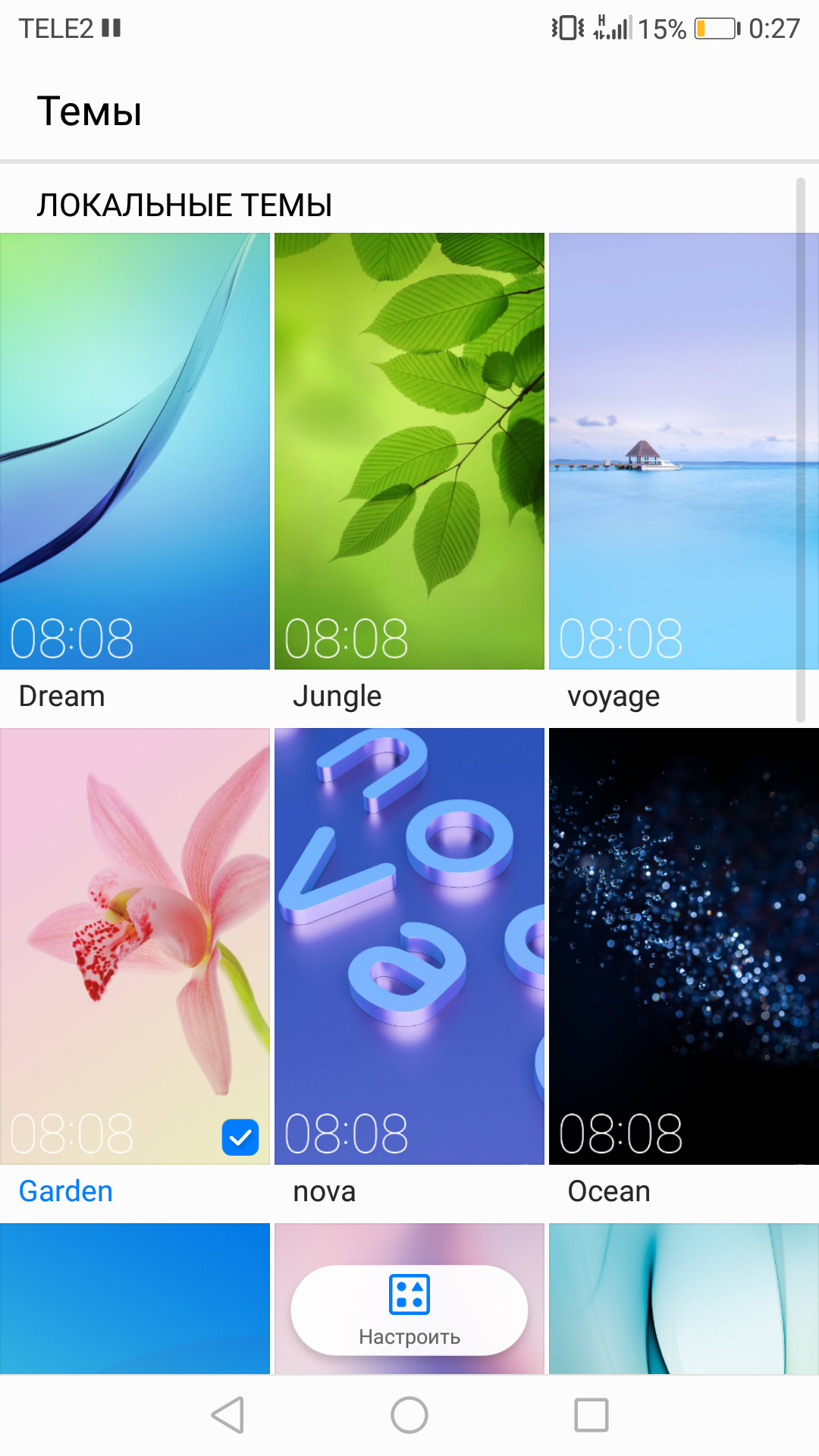This screenshot has height=1456, width=819.
Task: Select the Ocean theme
Action: (x=684, y=946)
